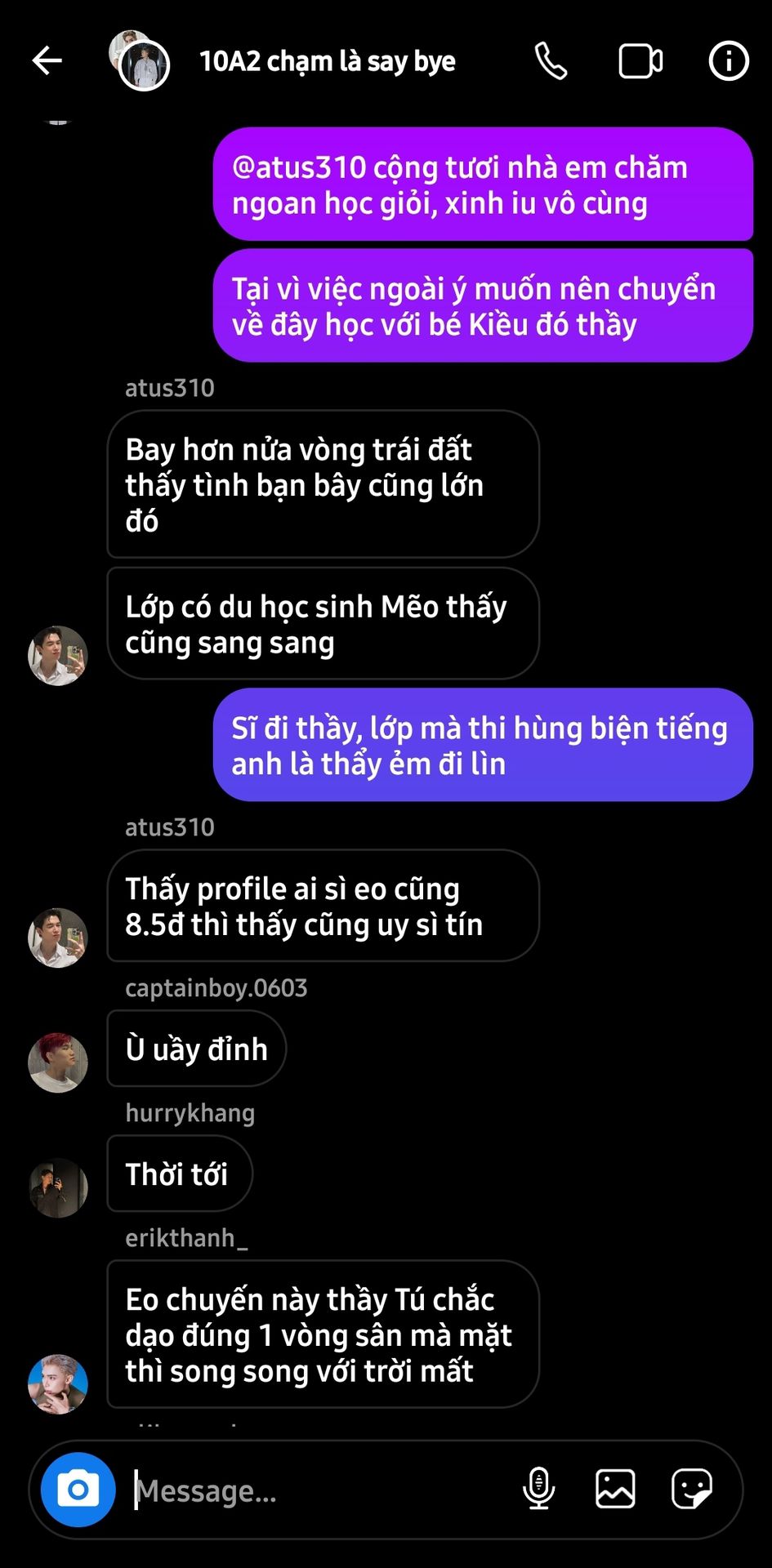Screen dimensions: 772x1568
Task: Open the 10A2 chạm là say bye group header
Action: [x=327, y=61]
